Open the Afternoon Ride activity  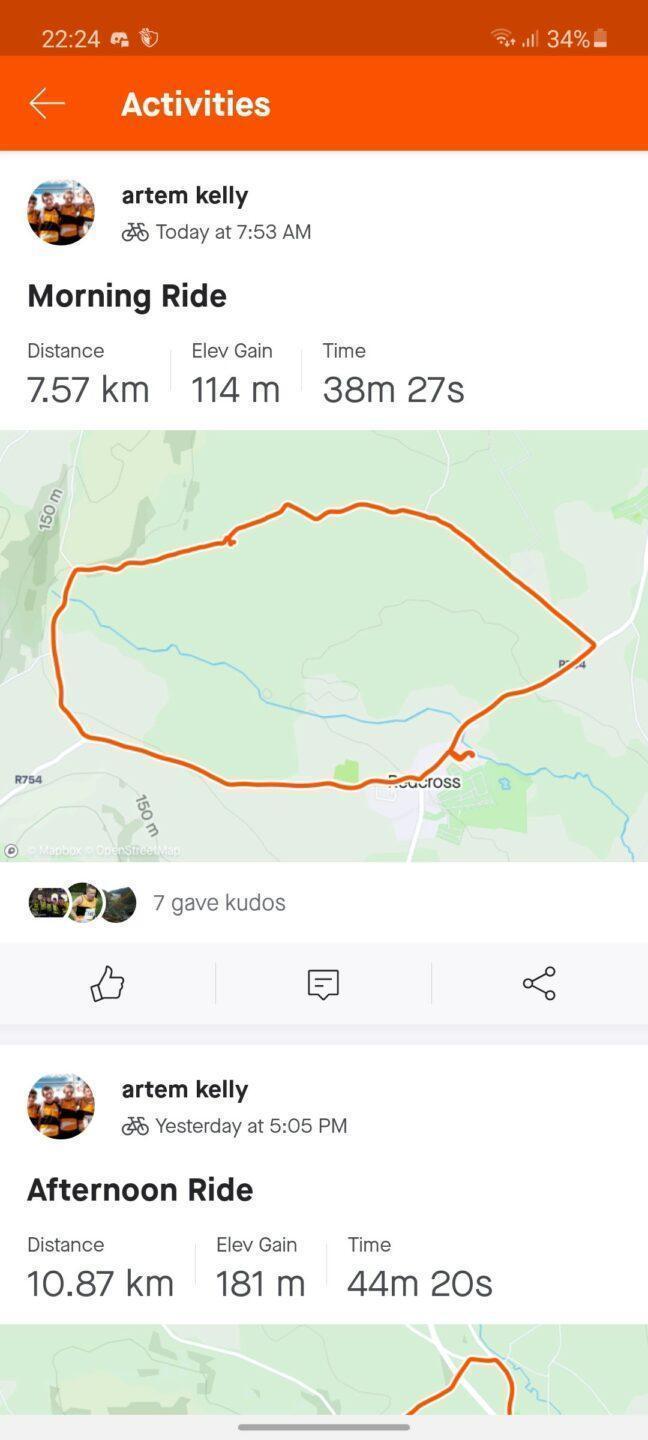click(x=140, y=1190)
